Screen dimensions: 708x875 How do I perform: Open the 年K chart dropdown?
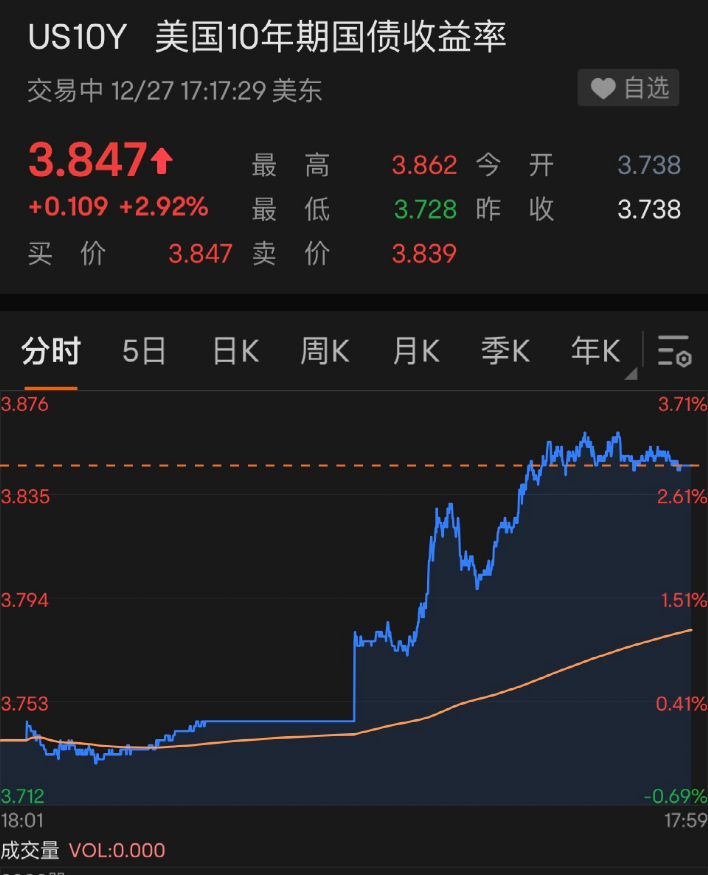(x=598, y=351)
